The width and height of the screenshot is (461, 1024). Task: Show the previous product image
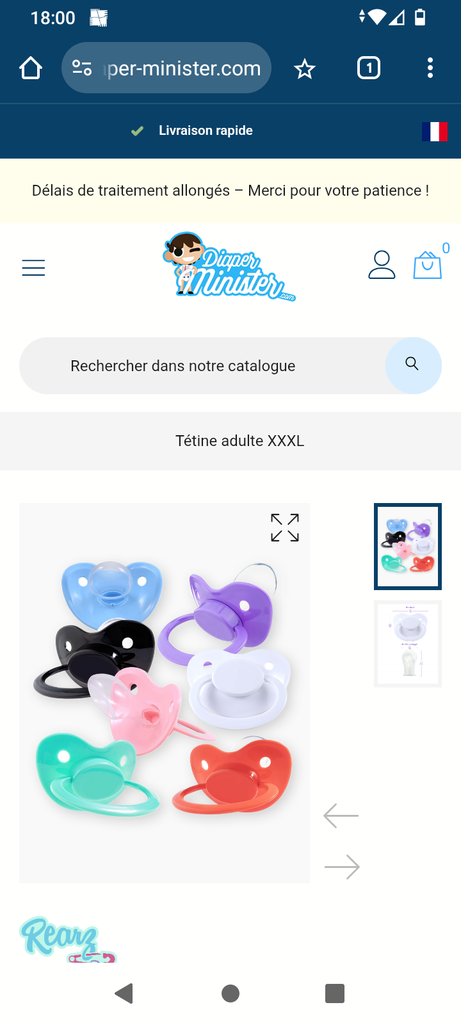341,816
